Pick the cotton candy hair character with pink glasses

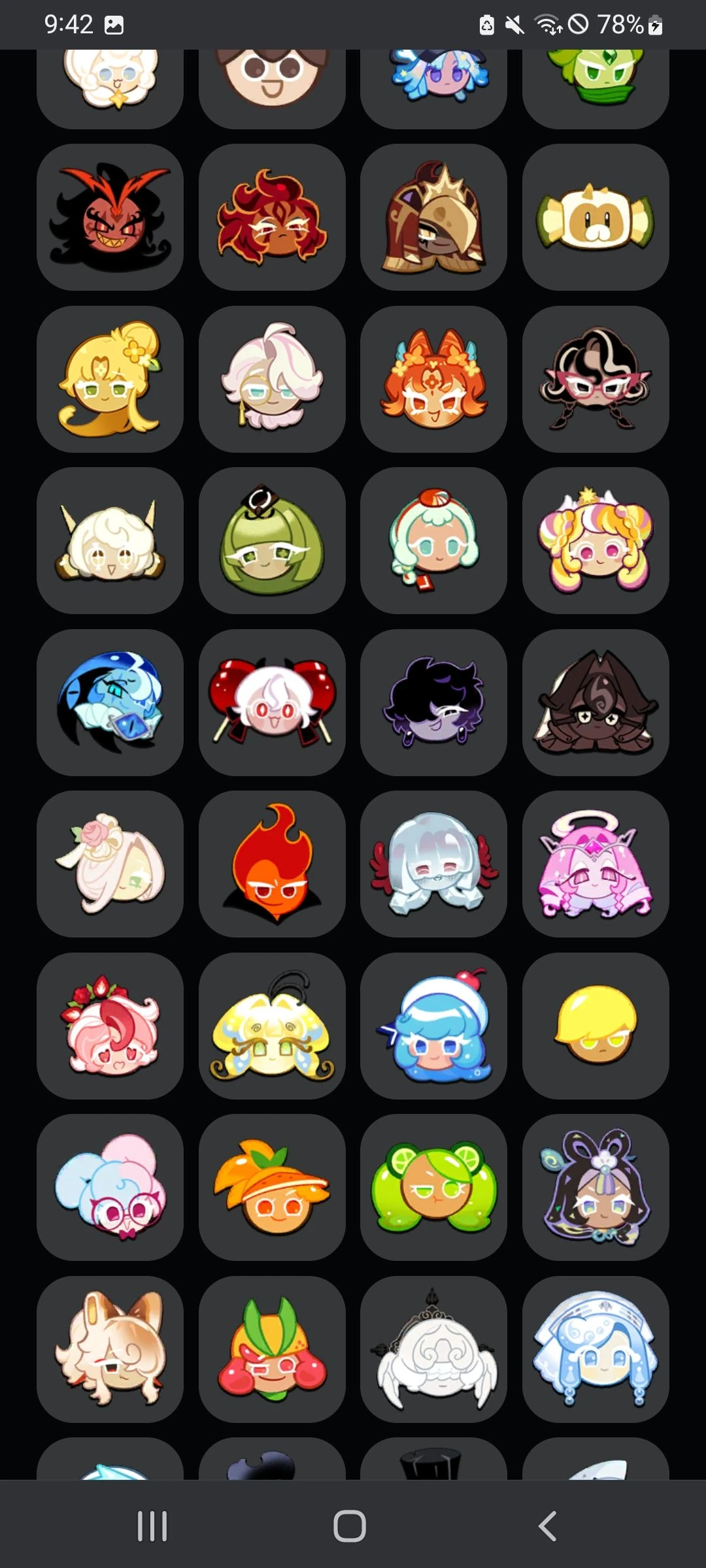tap(110, 1187)
